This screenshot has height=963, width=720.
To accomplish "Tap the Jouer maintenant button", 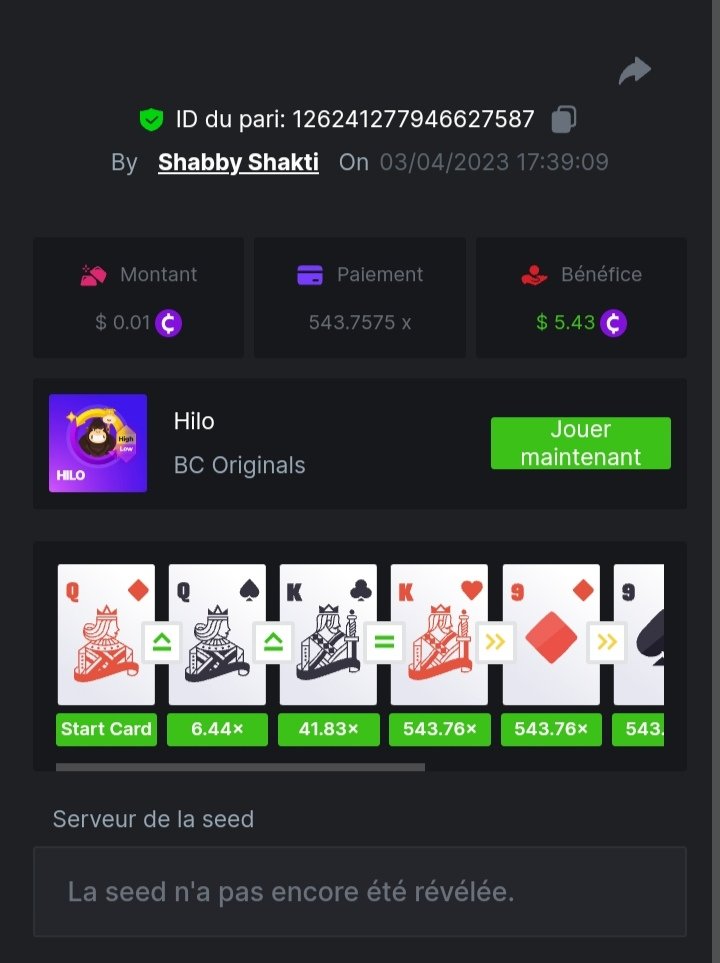I will (x=580, y=443).
